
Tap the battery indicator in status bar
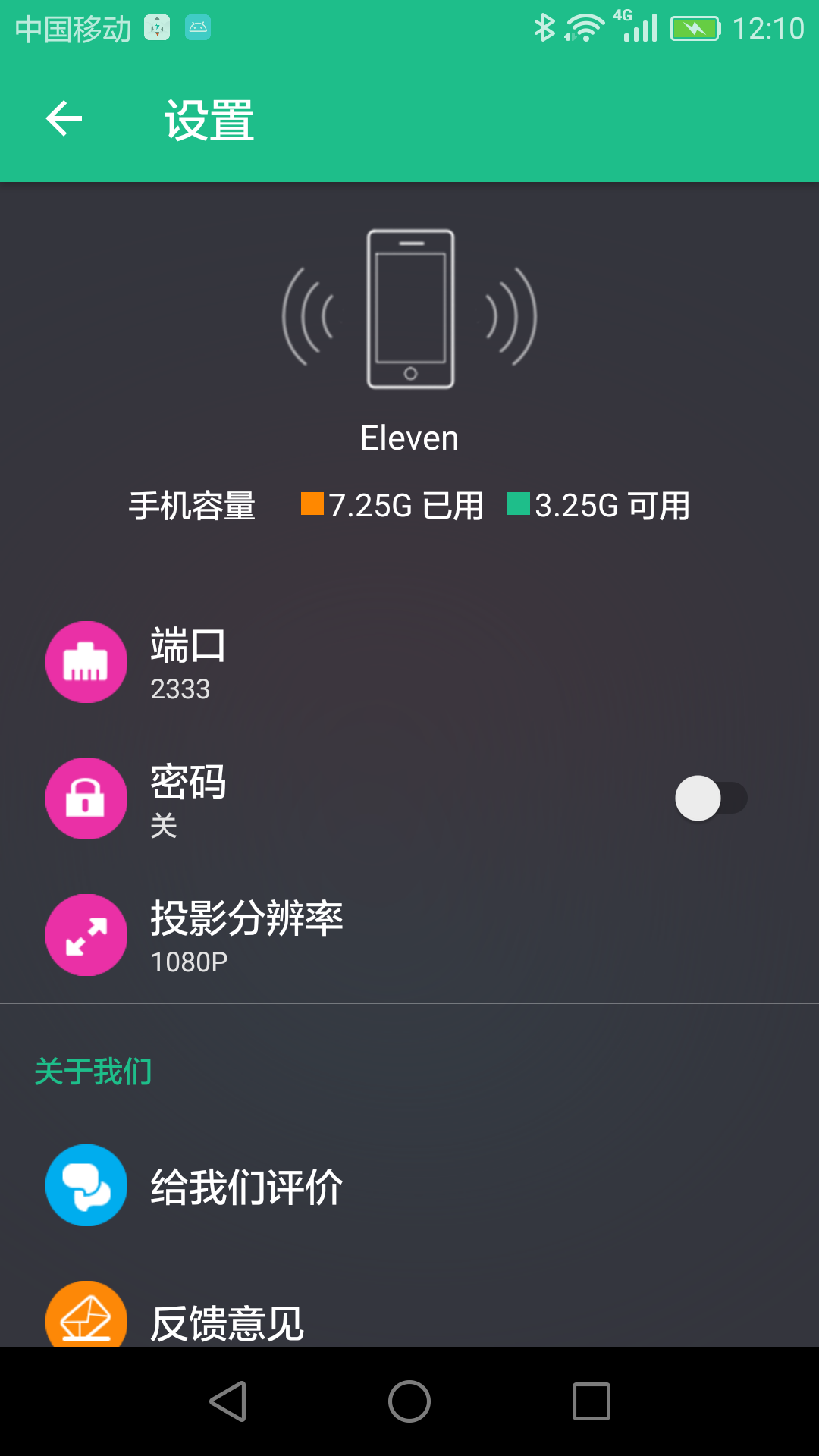coord(695,27)
